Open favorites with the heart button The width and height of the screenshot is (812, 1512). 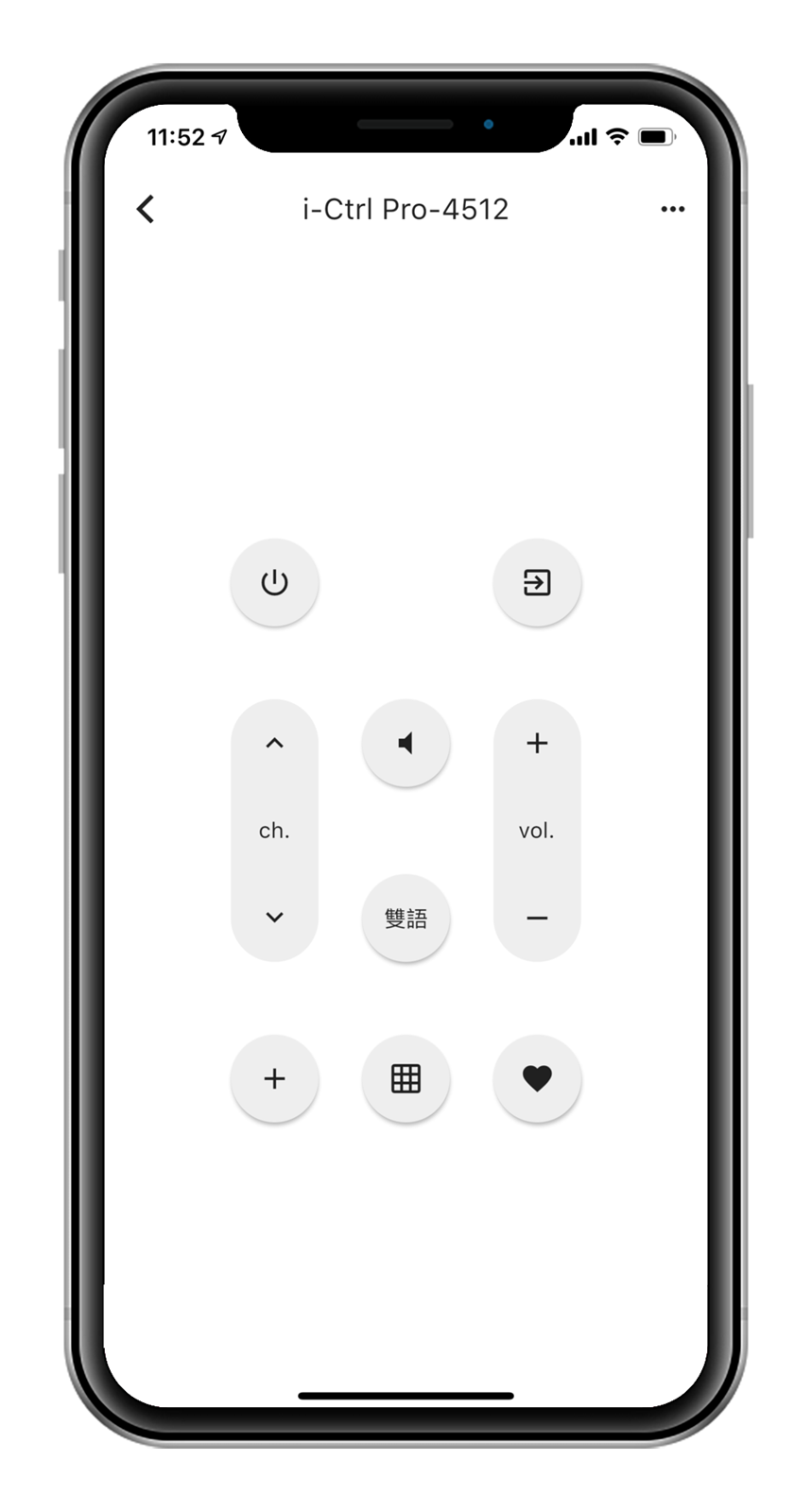[537, 1078]
